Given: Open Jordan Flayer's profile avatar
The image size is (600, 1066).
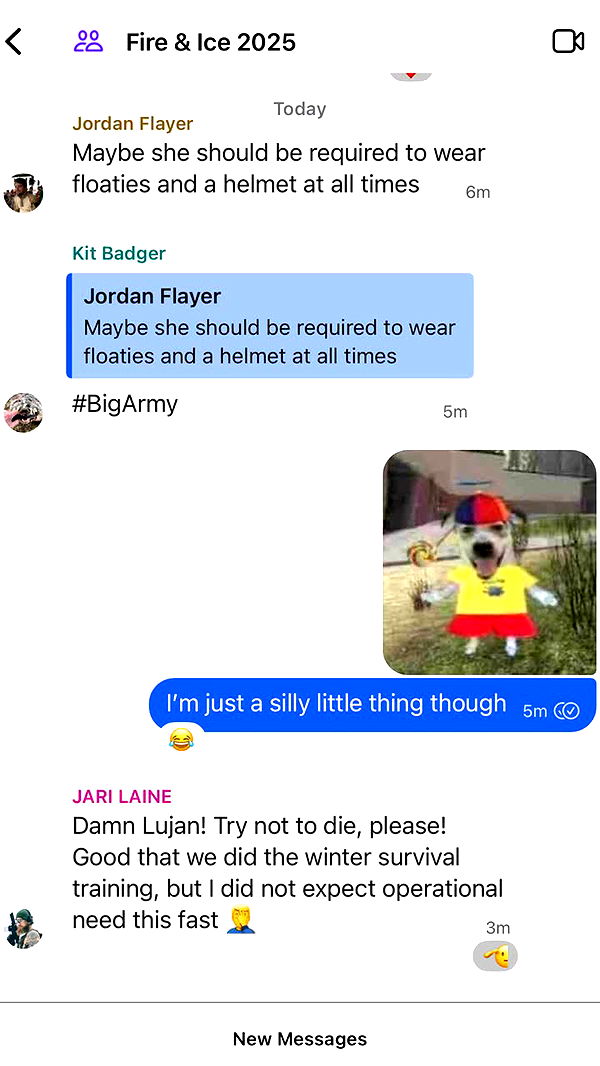Looking at the screenshot, I should (x=23, y=192).
